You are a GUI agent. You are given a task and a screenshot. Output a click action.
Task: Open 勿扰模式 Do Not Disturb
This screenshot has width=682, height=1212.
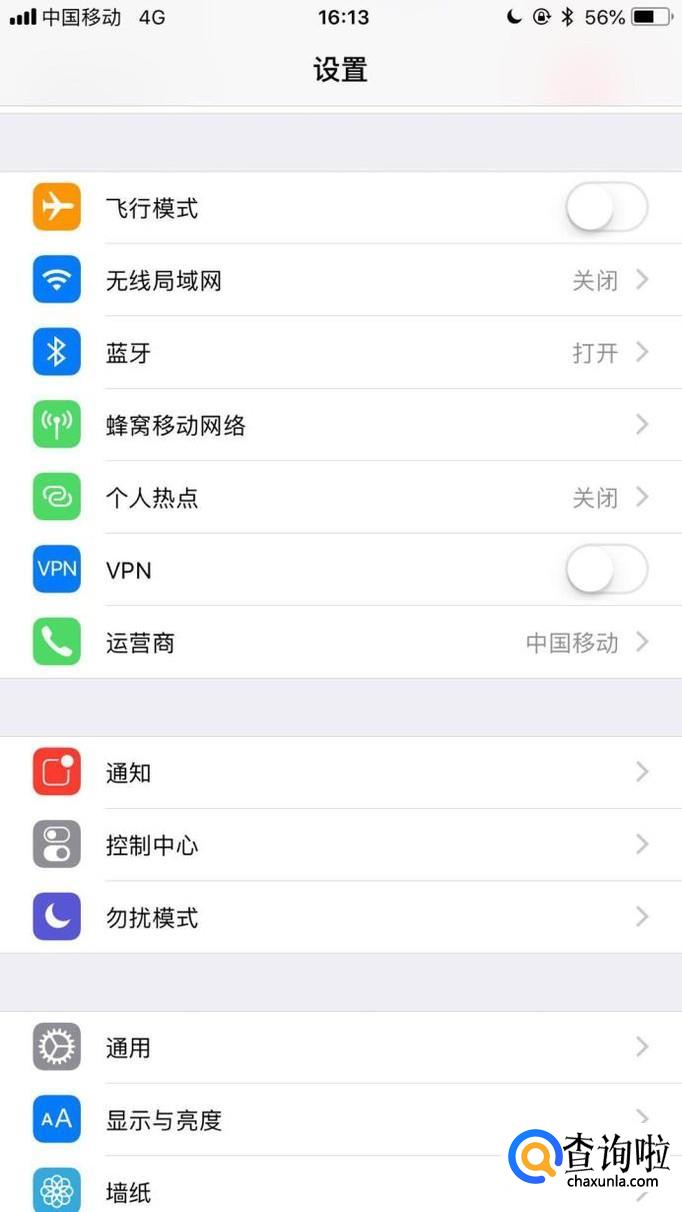click(x=340, y=917)
